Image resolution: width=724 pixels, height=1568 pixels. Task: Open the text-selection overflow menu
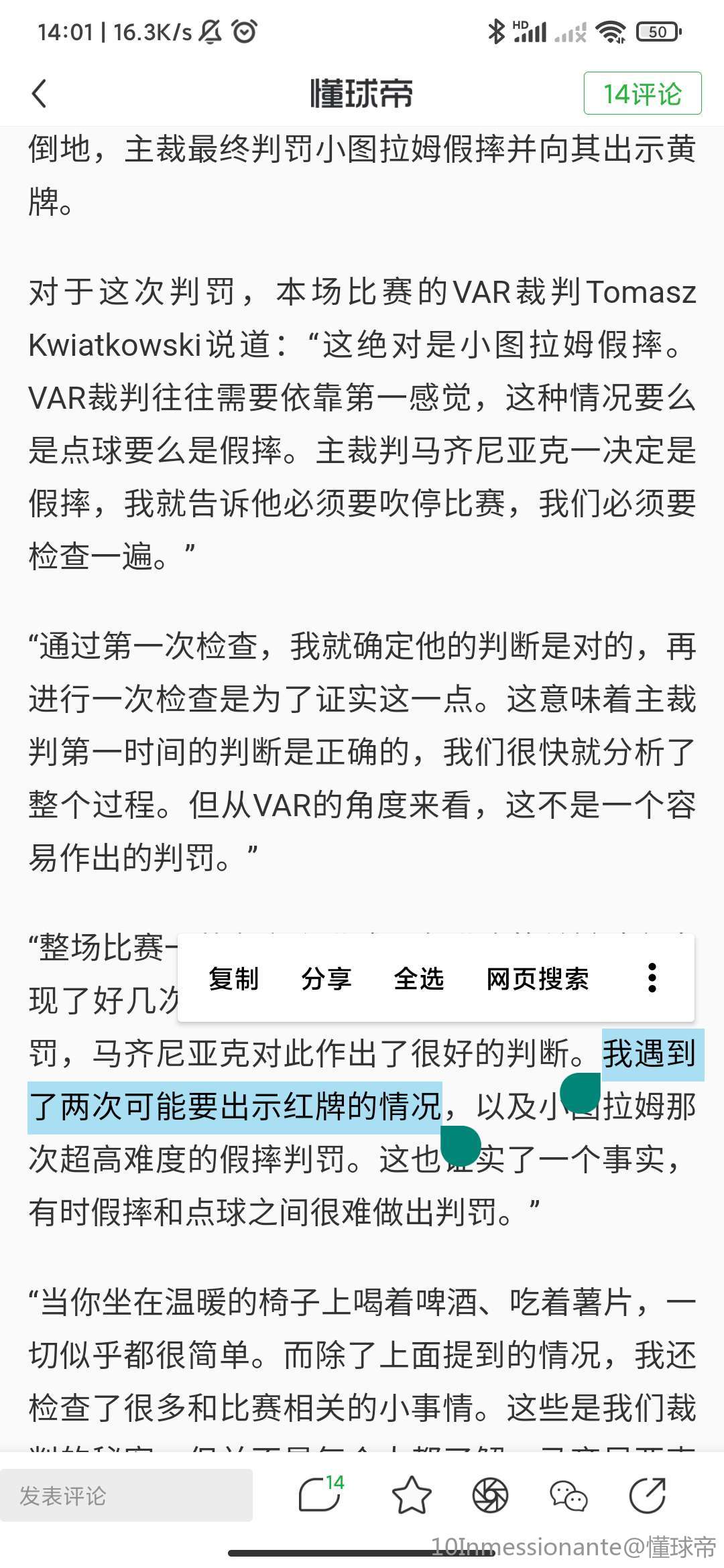(x=652, y=978)
